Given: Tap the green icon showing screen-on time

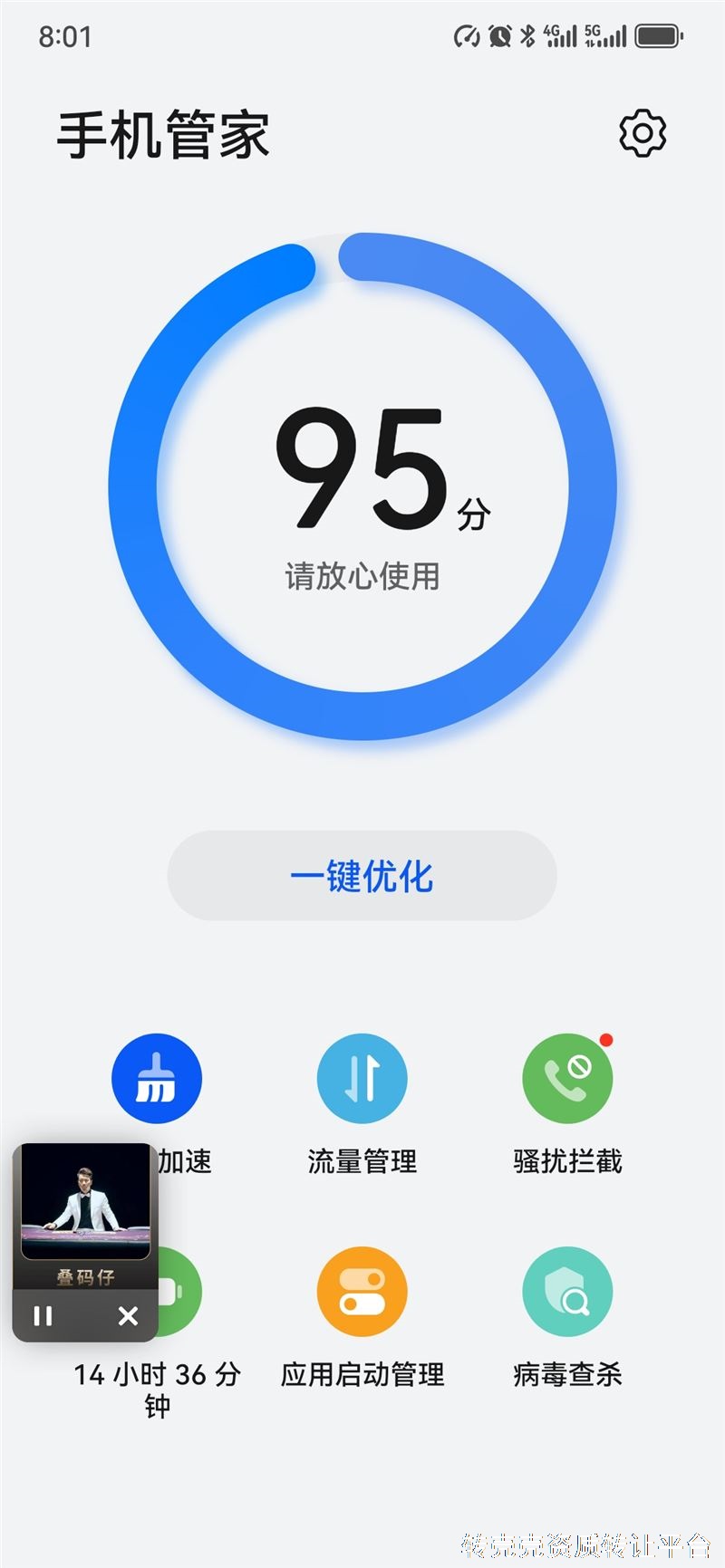Looking at the screenshot, I should (x=178, y=1290).
